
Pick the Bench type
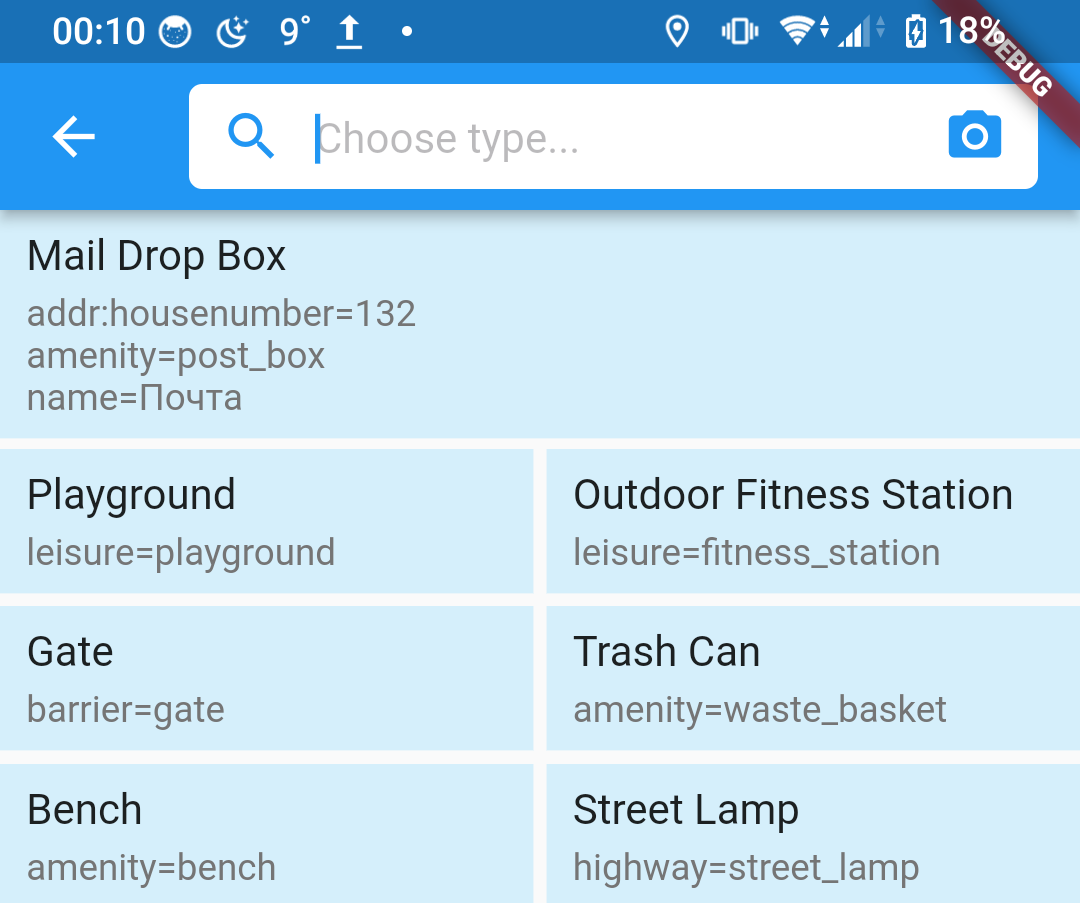266,836
